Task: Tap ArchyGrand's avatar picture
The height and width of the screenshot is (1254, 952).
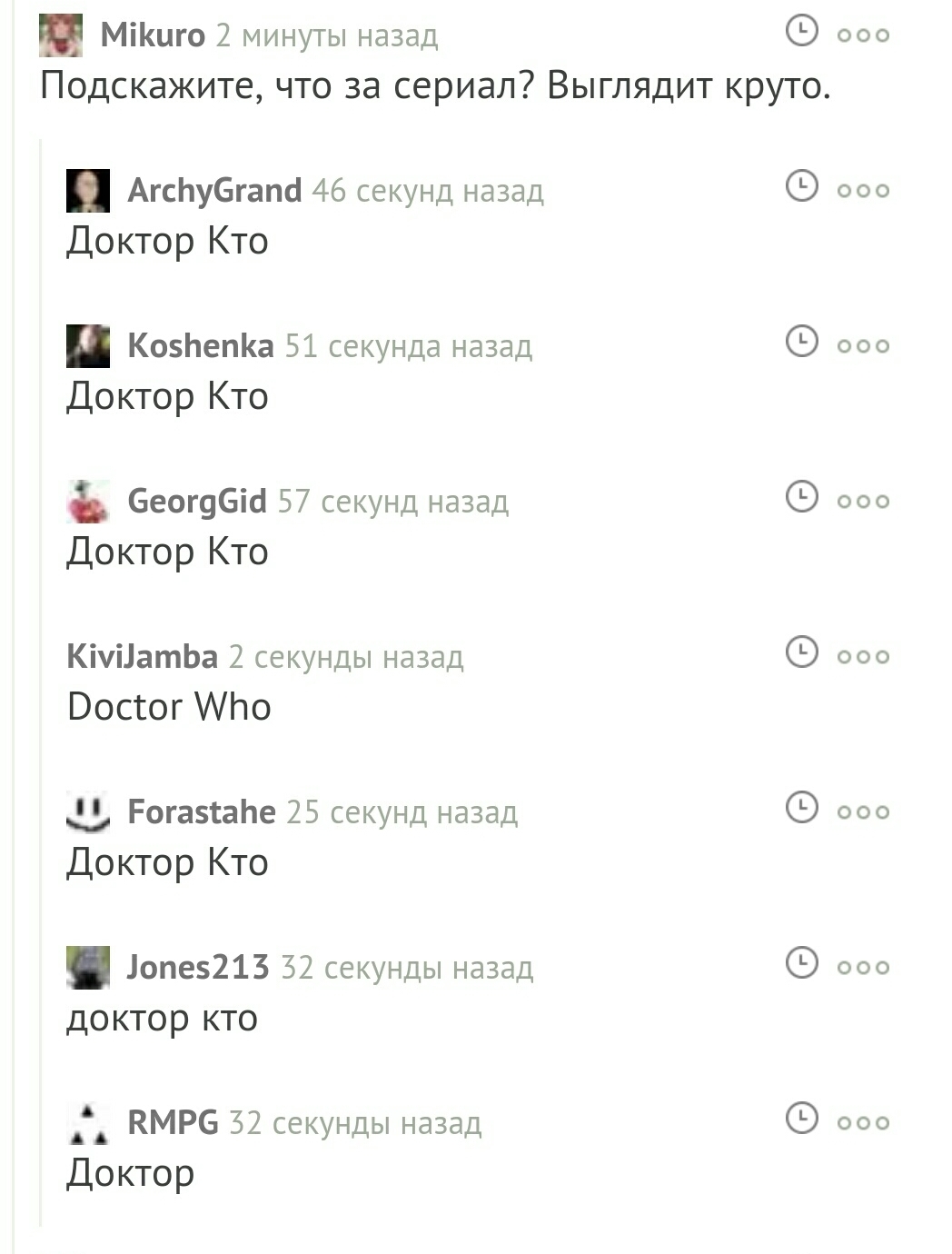Action: 88,191
